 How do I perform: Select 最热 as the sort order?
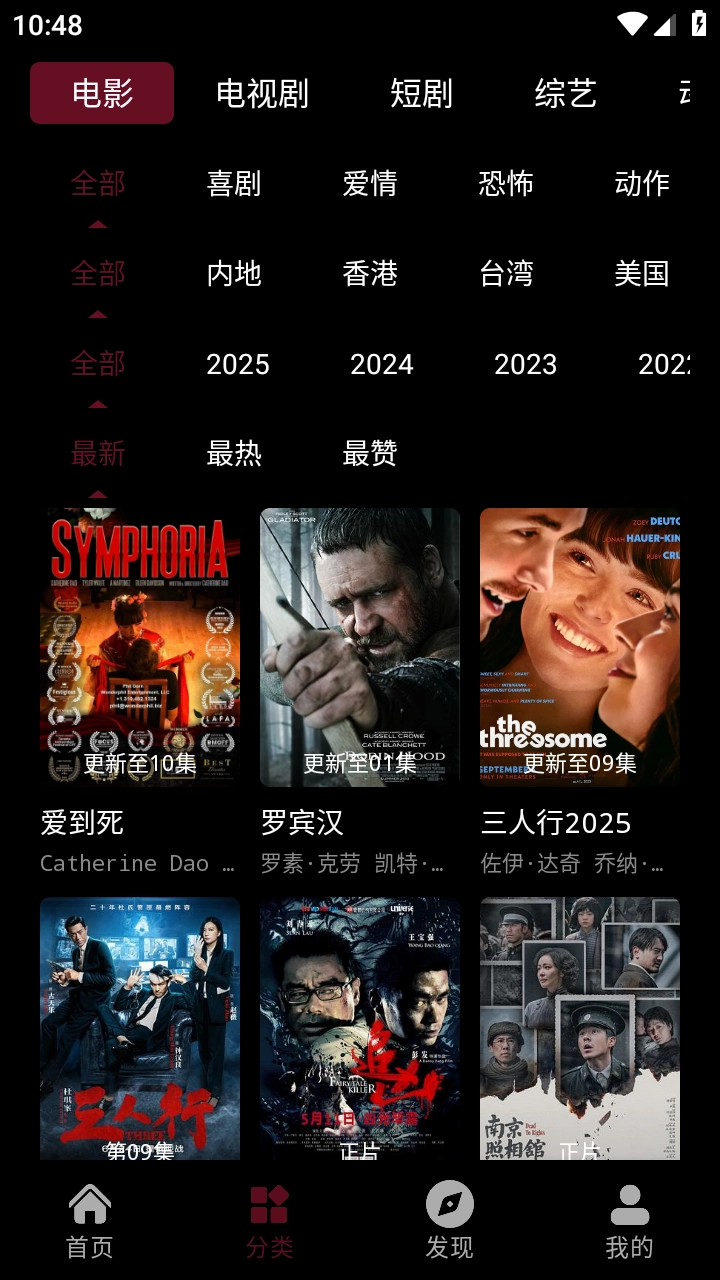click(x=234, y=453)
